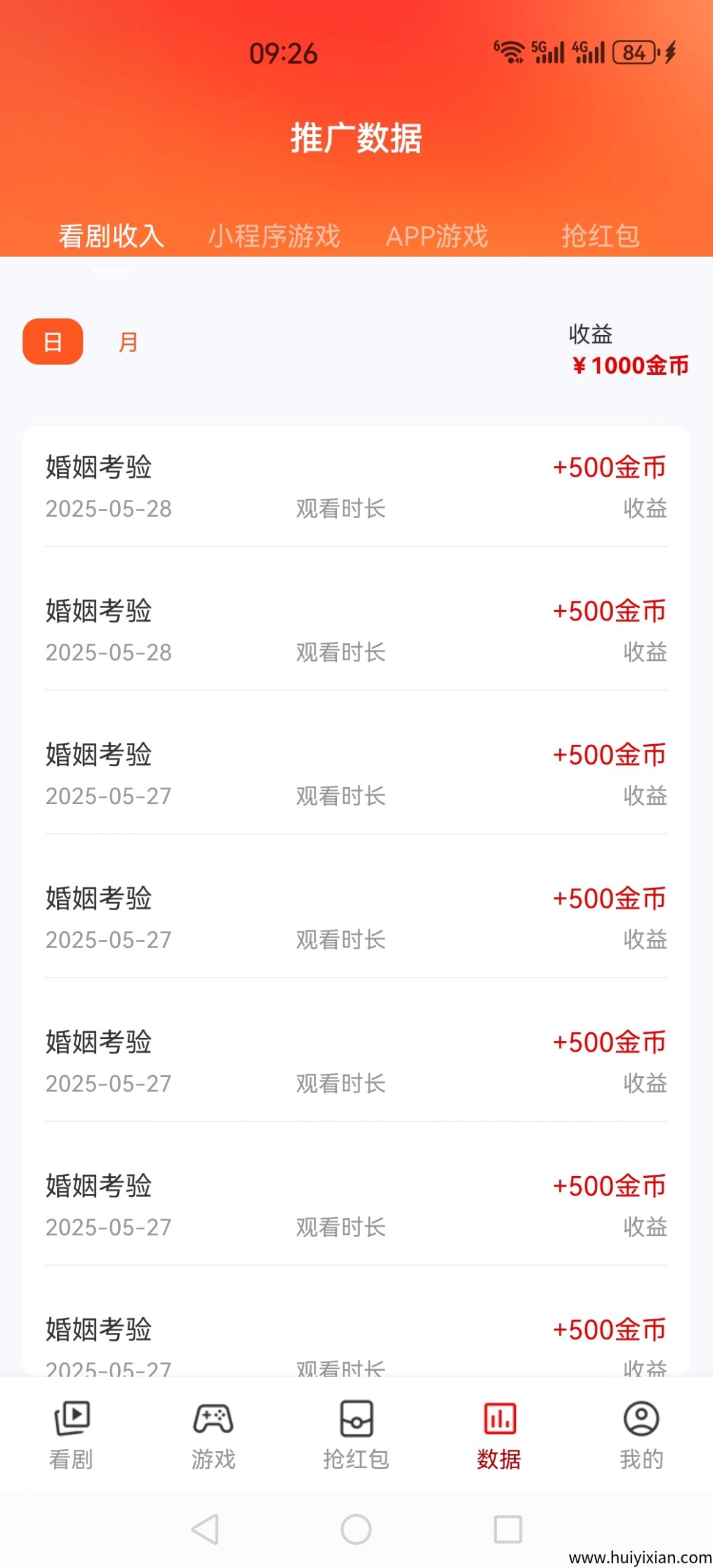Open the 抢红包 top tab

tap(600, 236)
